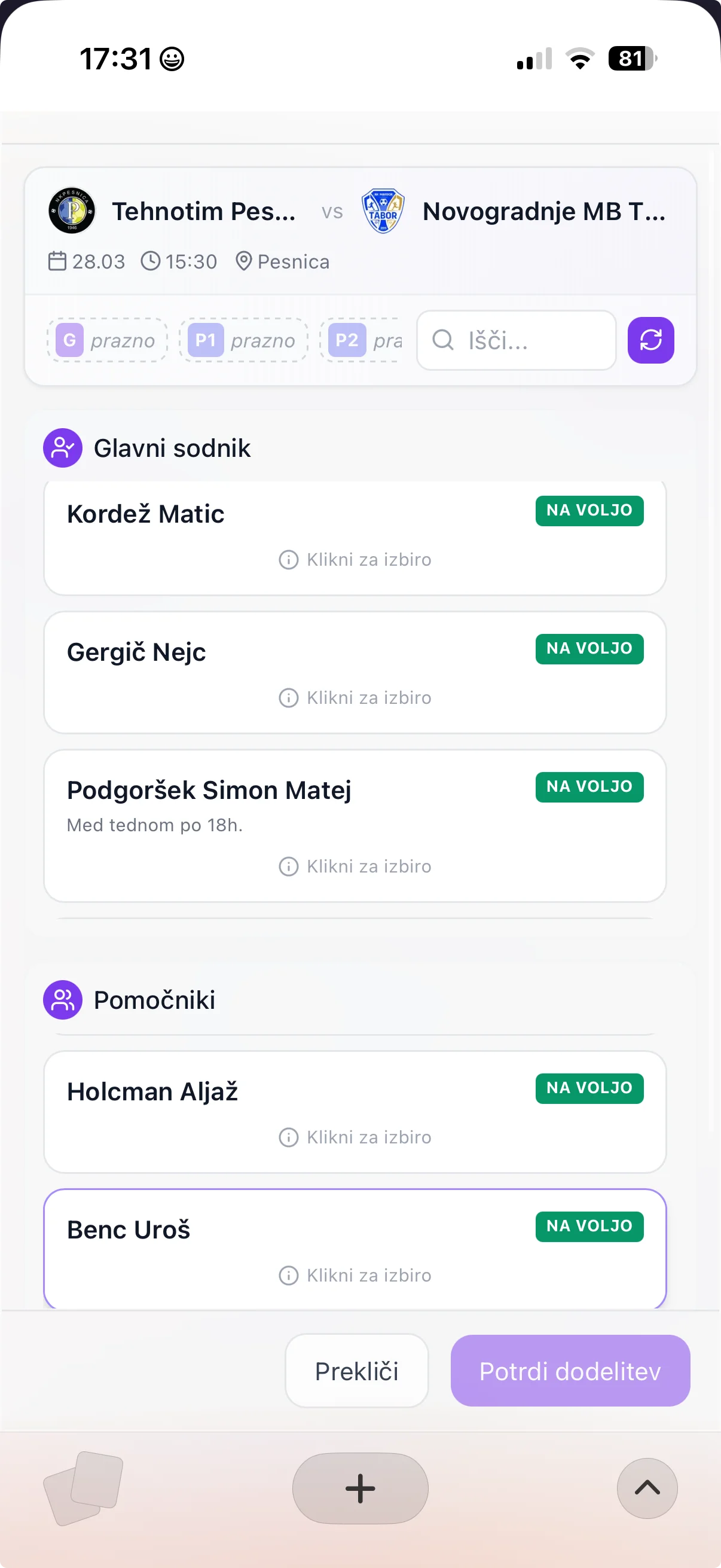Image resolution: width=721 pixels, height=1568 pixels.
Task: Tap the purple refresh icon
Action: pos(650,340)
